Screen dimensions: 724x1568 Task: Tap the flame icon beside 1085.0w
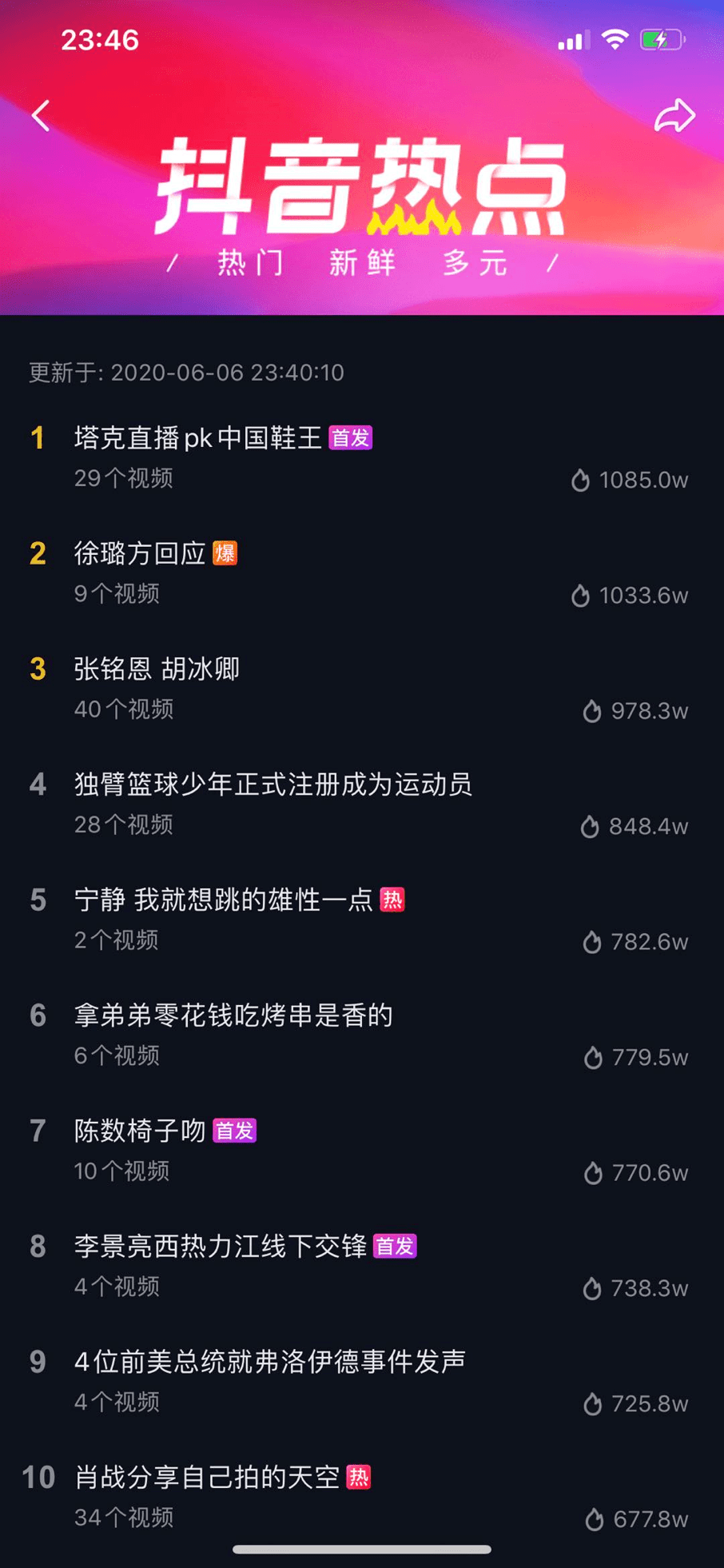coord(581,480)
